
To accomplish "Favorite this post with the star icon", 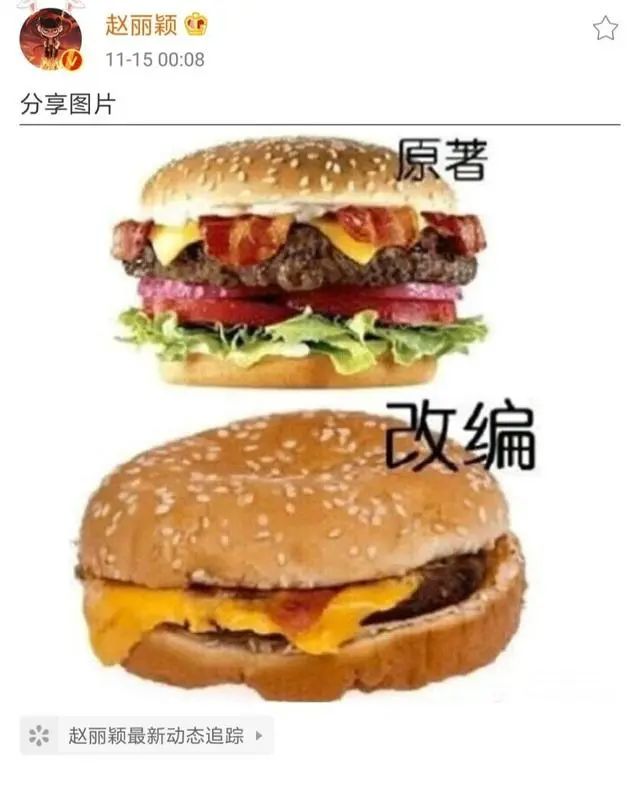I will [605, 29].
